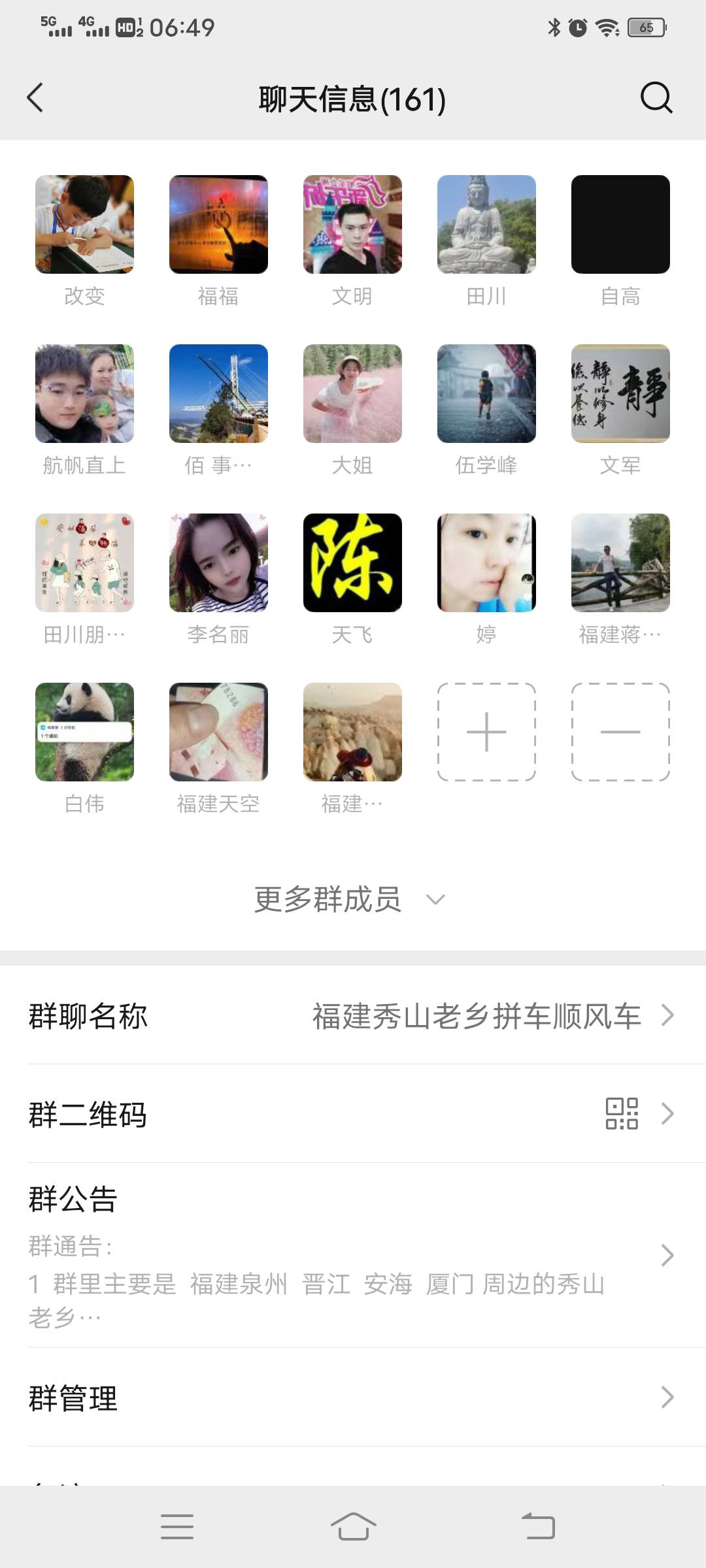This screenshot has width=706, height=1568.
Task: Open 群管理 settings
Action: [x=353, y=1397]
